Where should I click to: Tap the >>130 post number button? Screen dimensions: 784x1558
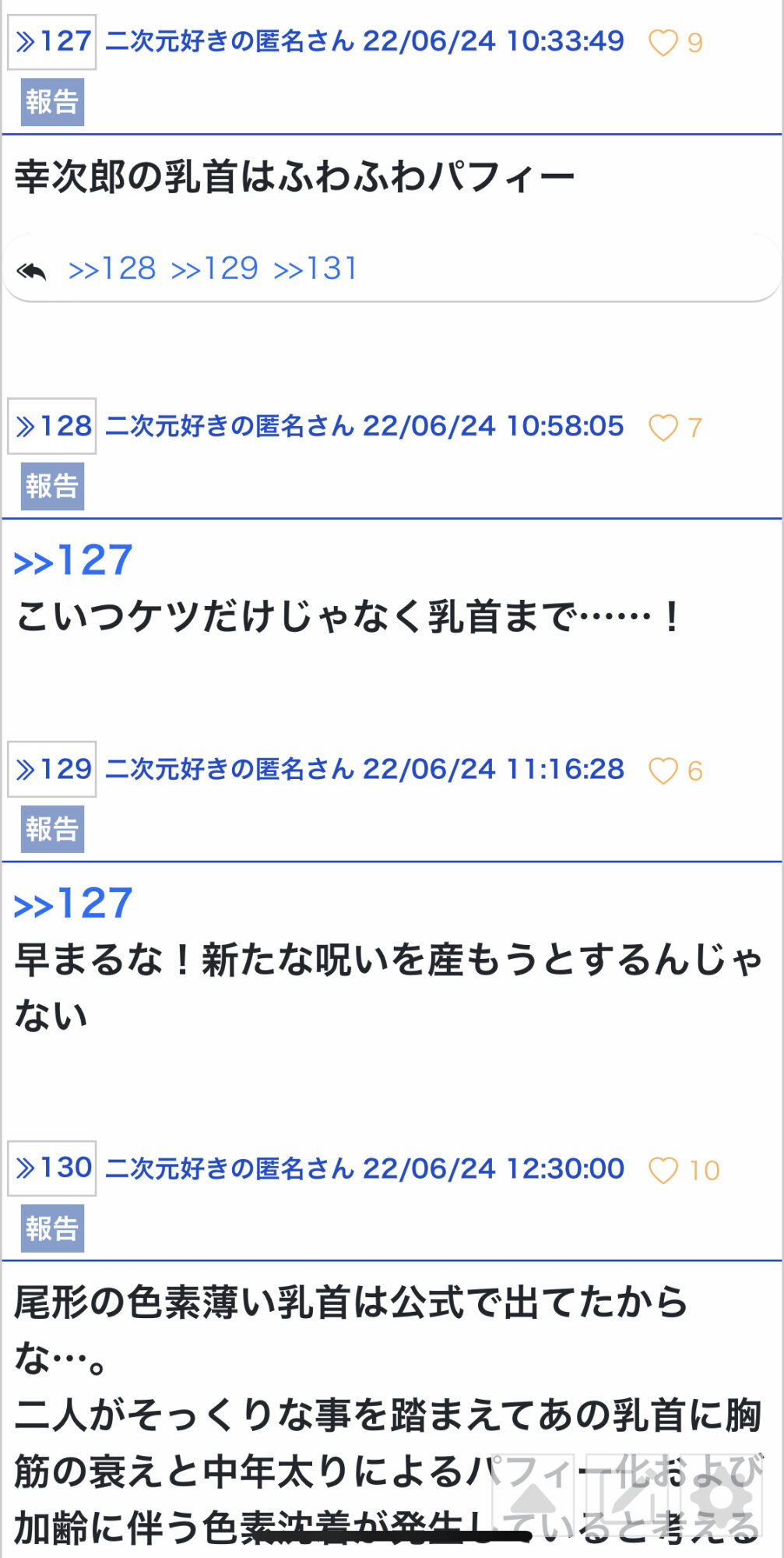[52, 1168]
